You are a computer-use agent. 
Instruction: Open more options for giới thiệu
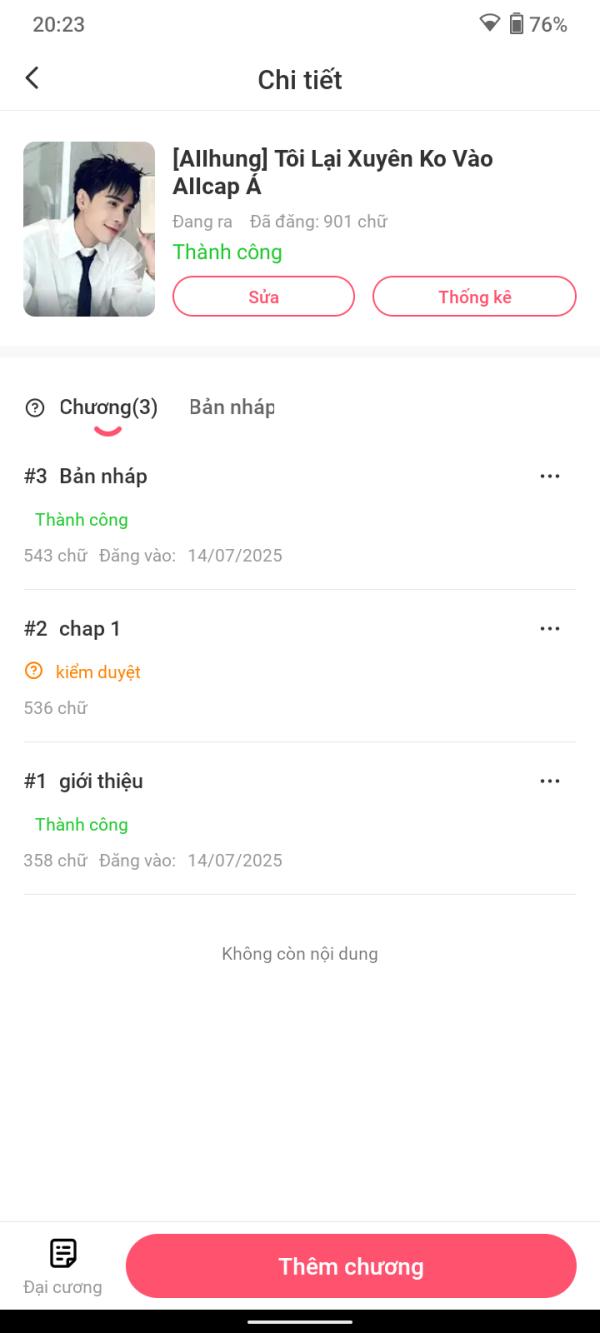click(x=549, y=781)
